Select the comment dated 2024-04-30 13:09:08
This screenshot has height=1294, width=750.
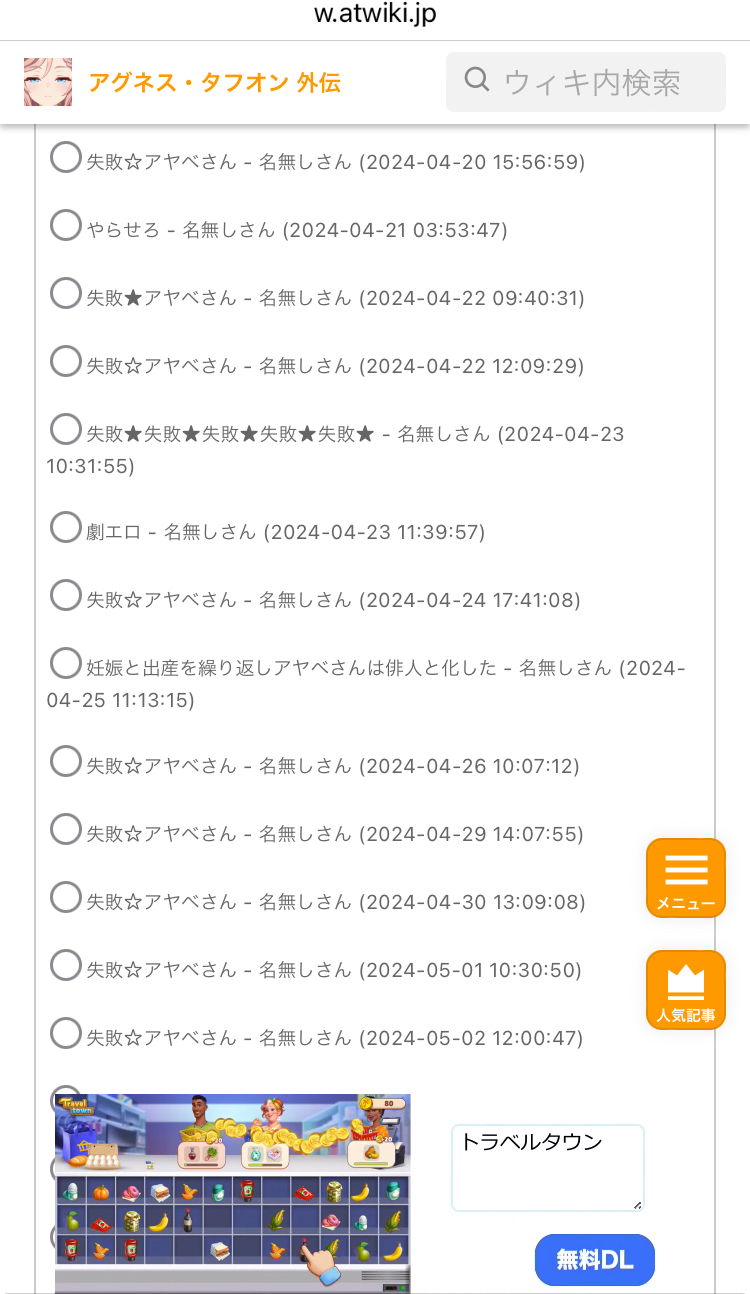tap(65, 898)
